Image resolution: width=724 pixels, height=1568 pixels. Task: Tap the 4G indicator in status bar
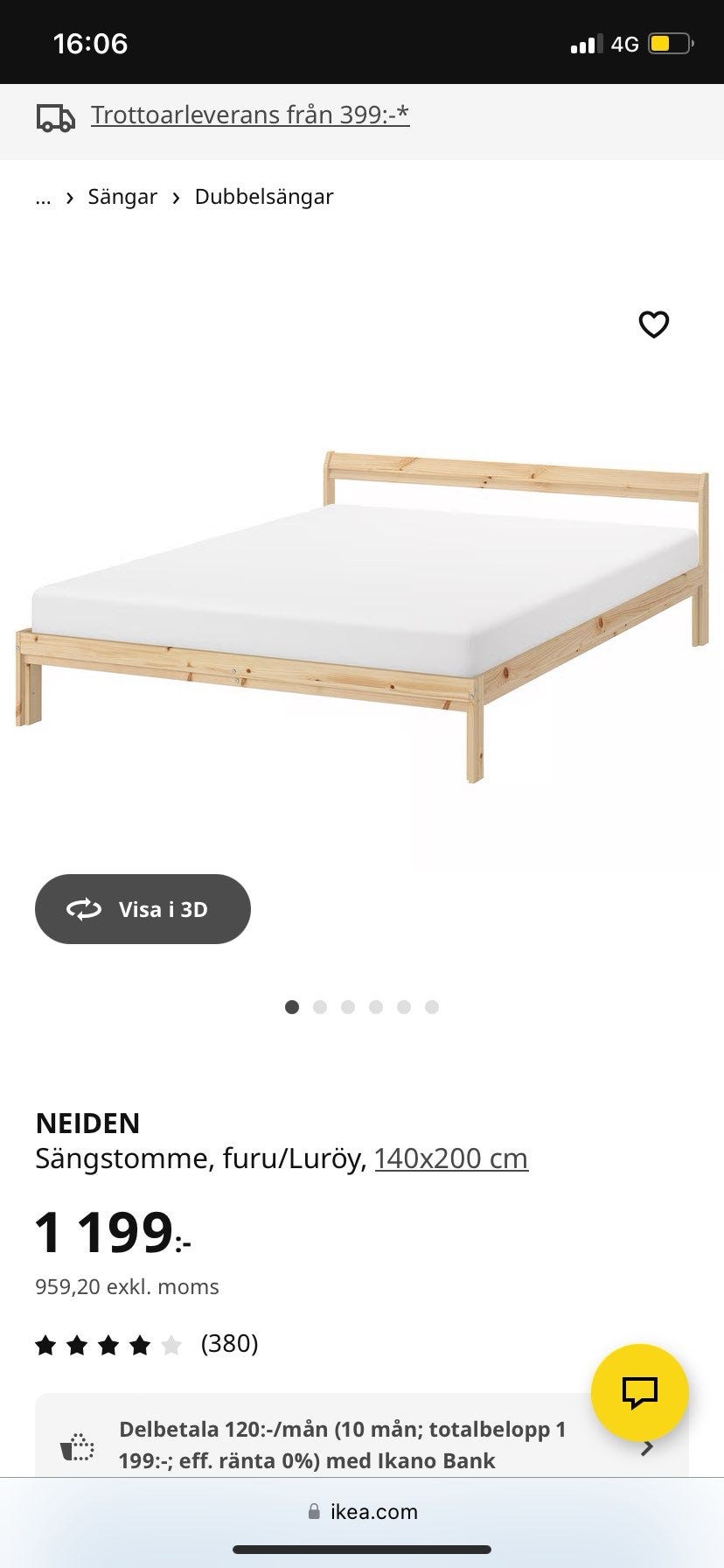[x=626, y=42]
